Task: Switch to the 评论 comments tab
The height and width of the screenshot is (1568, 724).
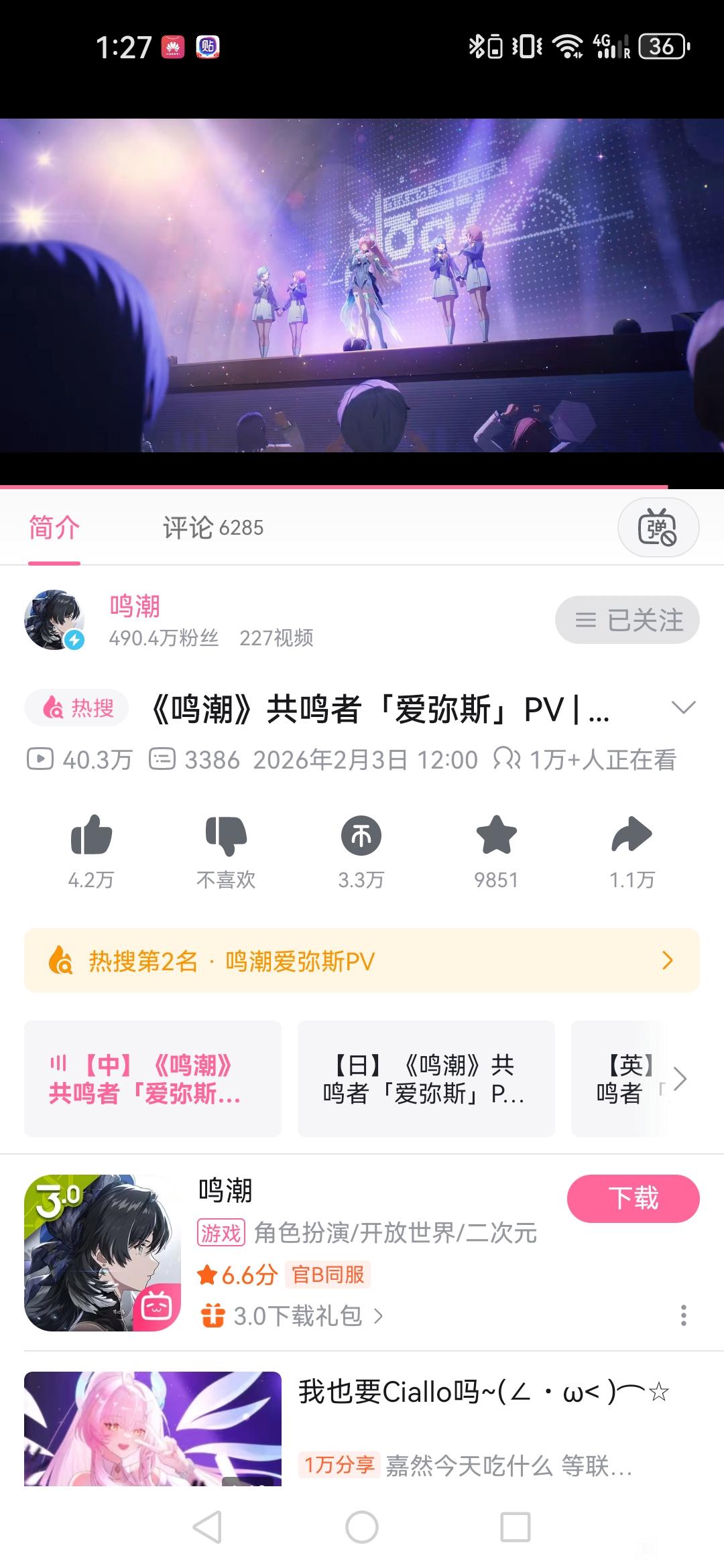Action: 213,528
